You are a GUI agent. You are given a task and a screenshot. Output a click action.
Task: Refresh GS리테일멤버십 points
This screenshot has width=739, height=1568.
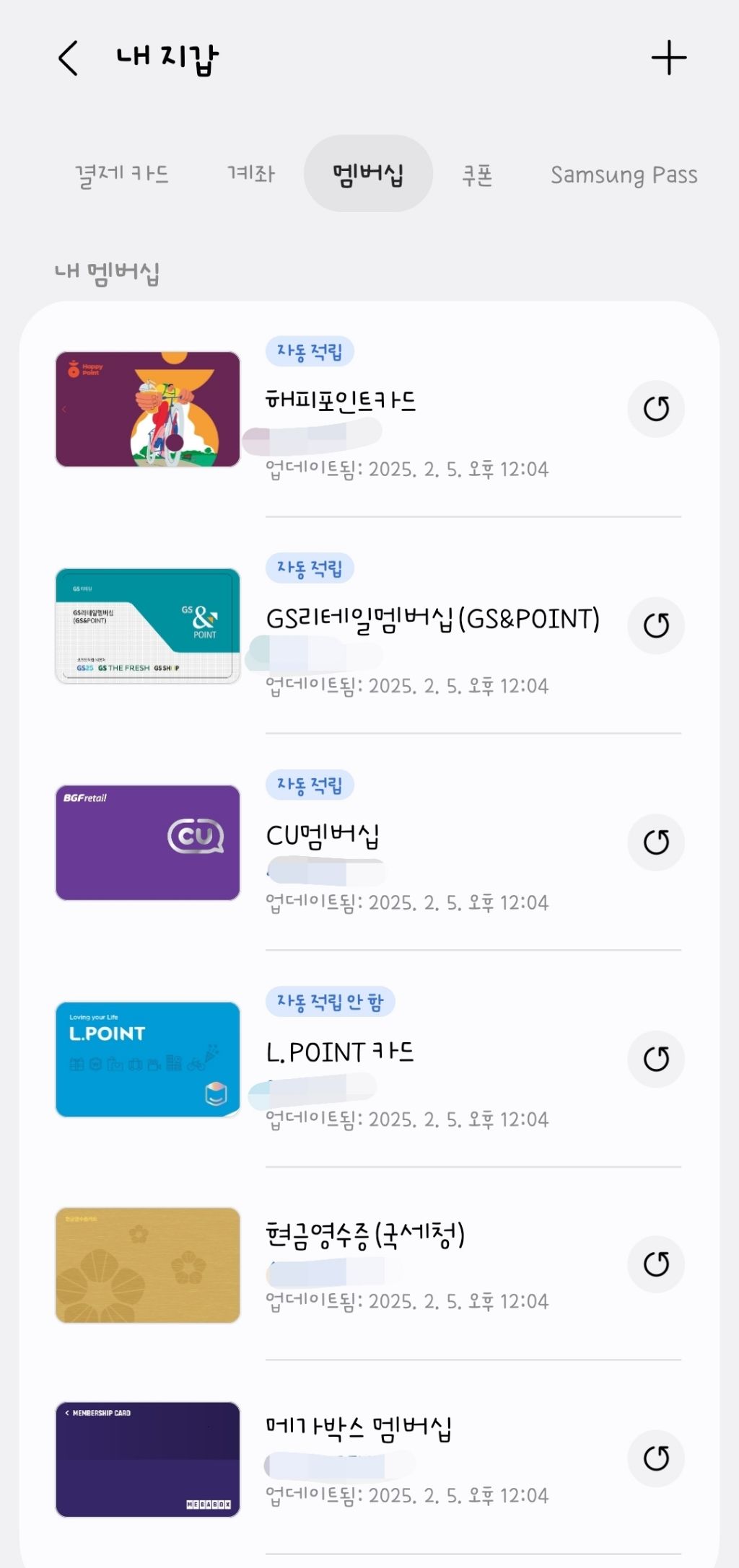pyautogui.click(x=656, y=625)
